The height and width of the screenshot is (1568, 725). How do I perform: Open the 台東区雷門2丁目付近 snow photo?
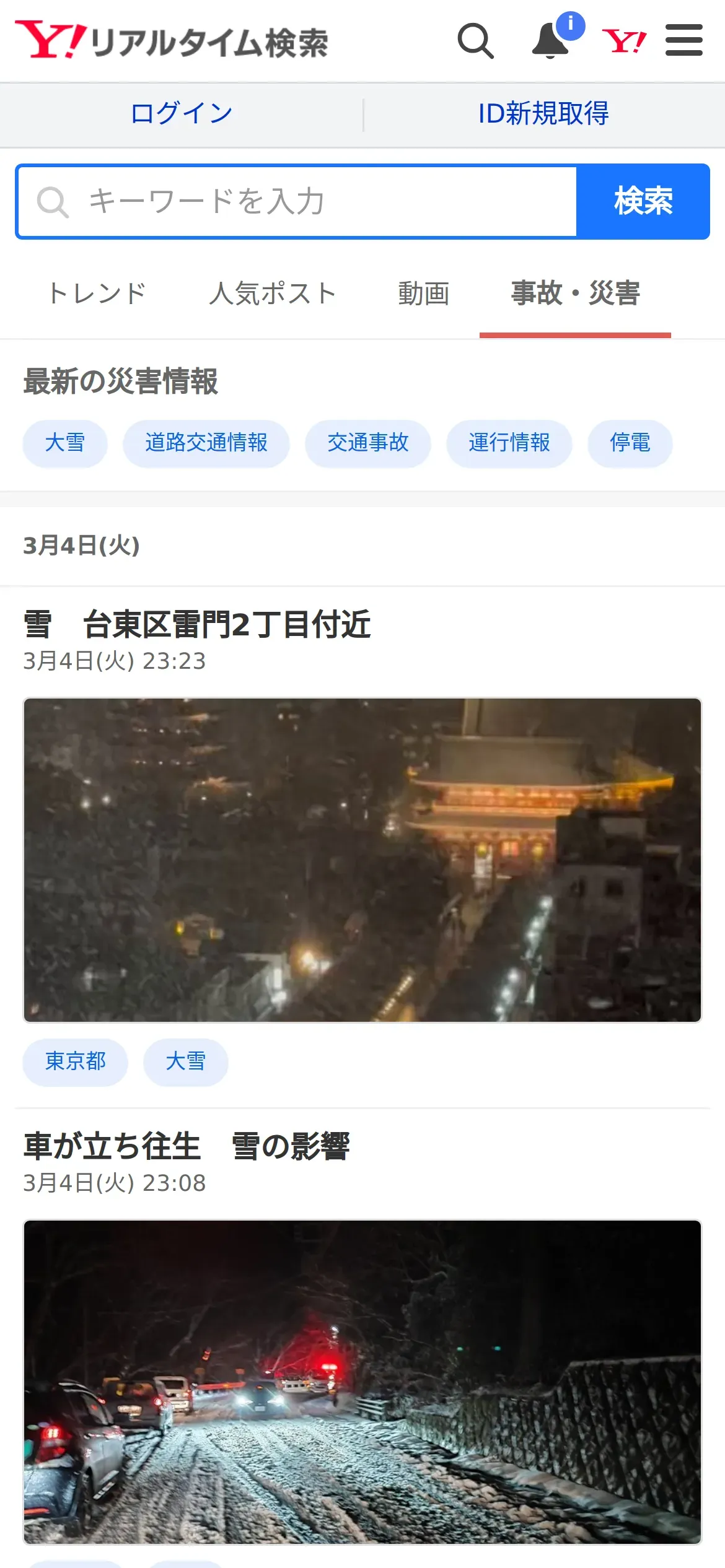(362, 860)
